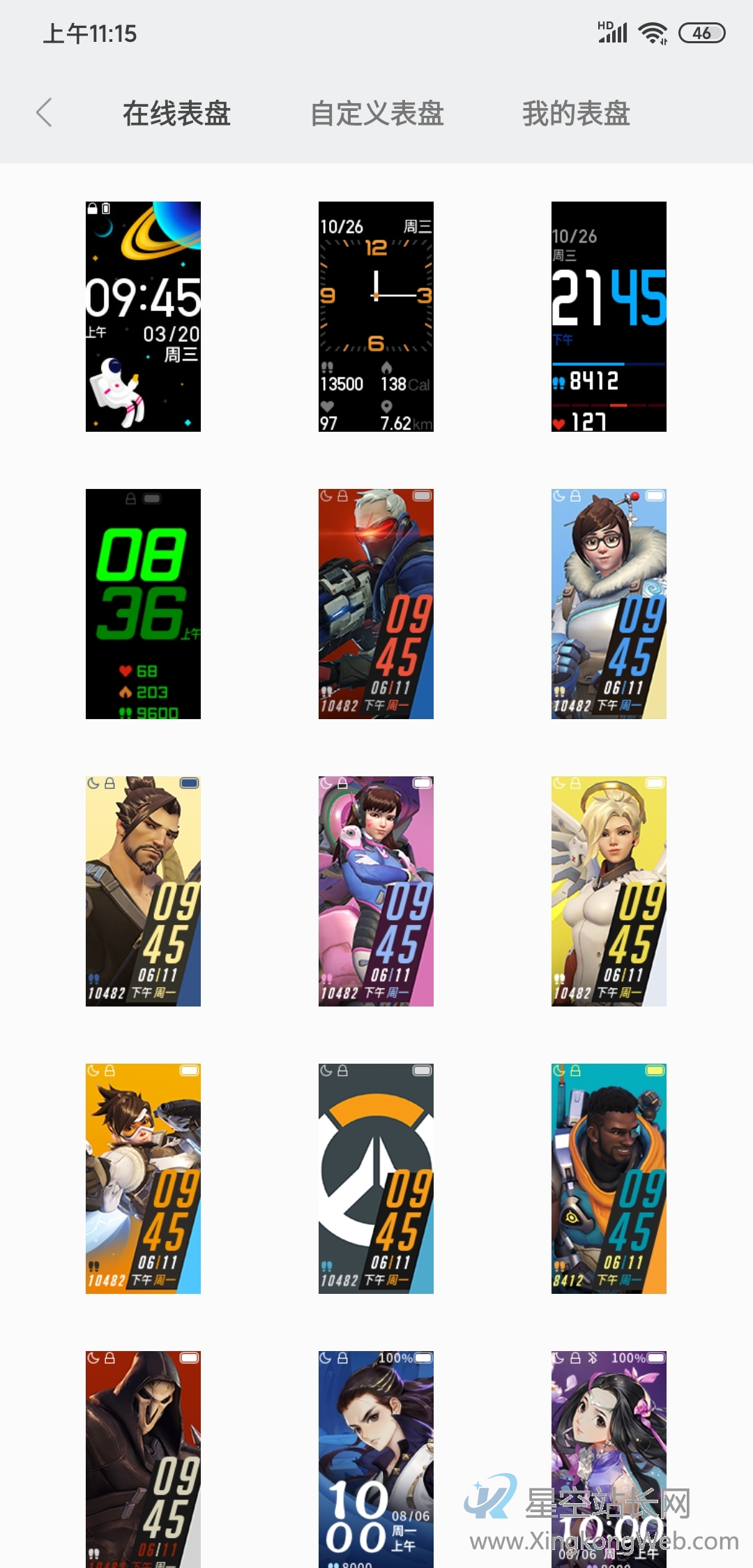Select the astronaut and planet watch face
753x1568 pixels.
[x=143, y=317]
